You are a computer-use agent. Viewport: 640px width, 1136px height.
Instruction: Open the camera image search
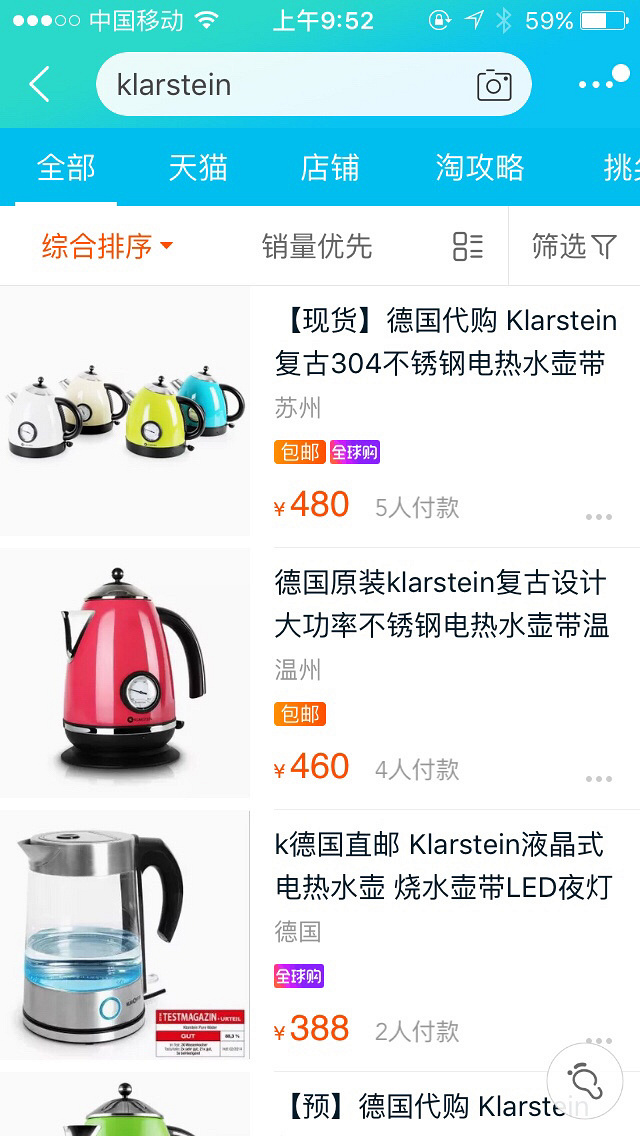(x=494, y=85)
